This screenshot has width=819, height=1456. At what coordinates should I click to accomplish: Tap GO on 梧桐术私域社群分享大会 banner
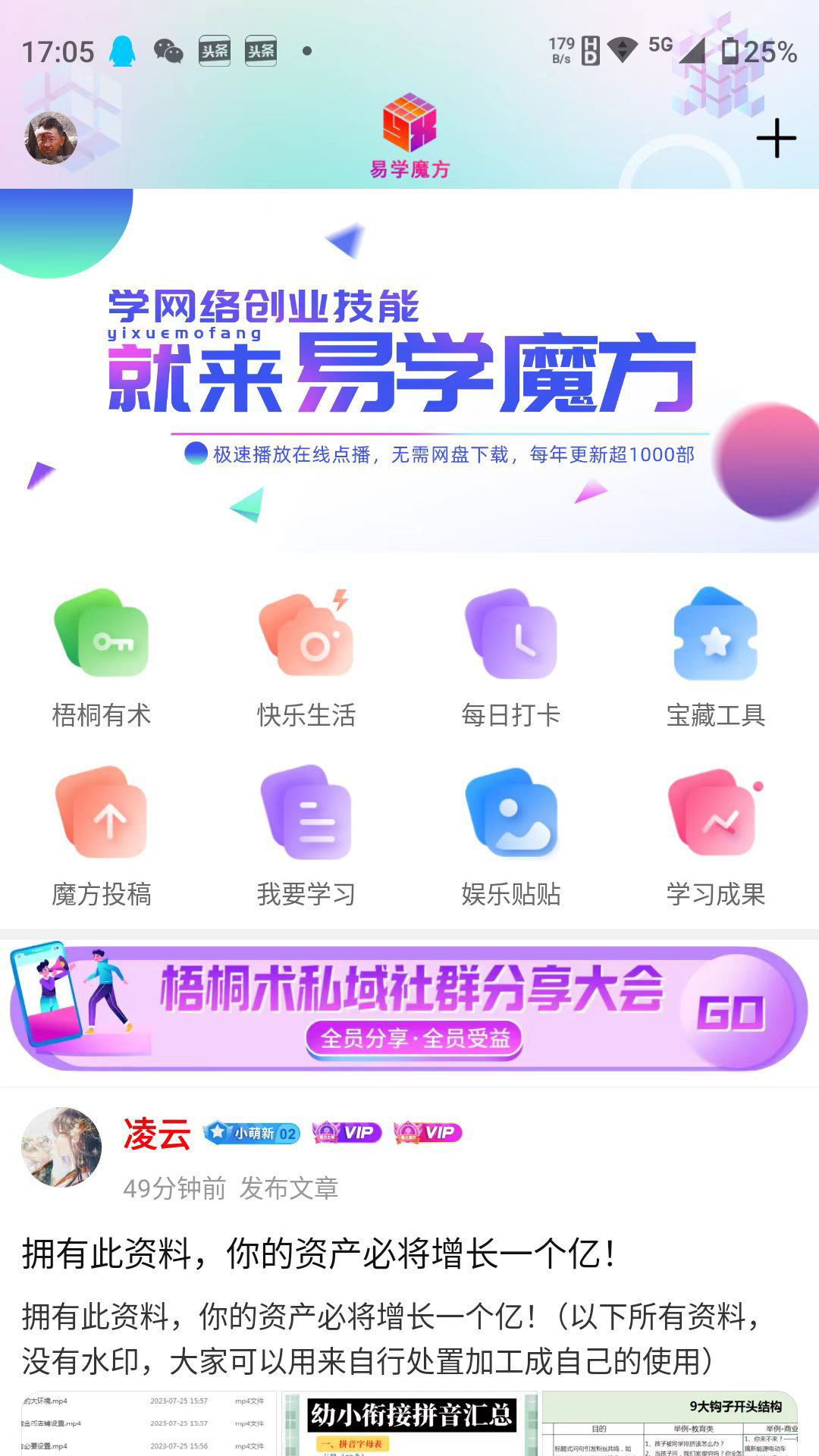pos(732,1012)
